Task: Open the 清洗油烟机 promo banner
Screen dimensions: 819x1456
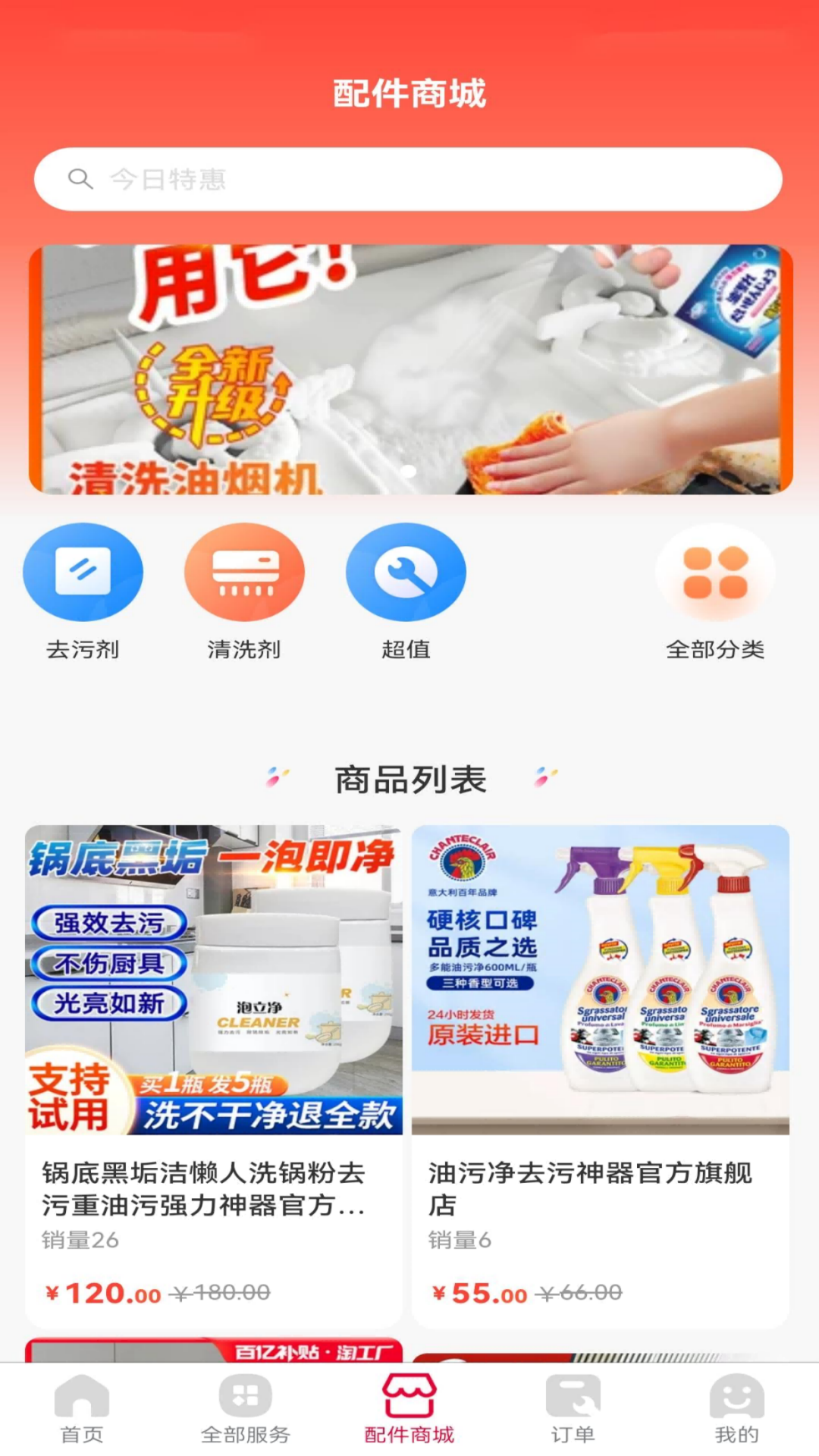Action: point(409,369)
